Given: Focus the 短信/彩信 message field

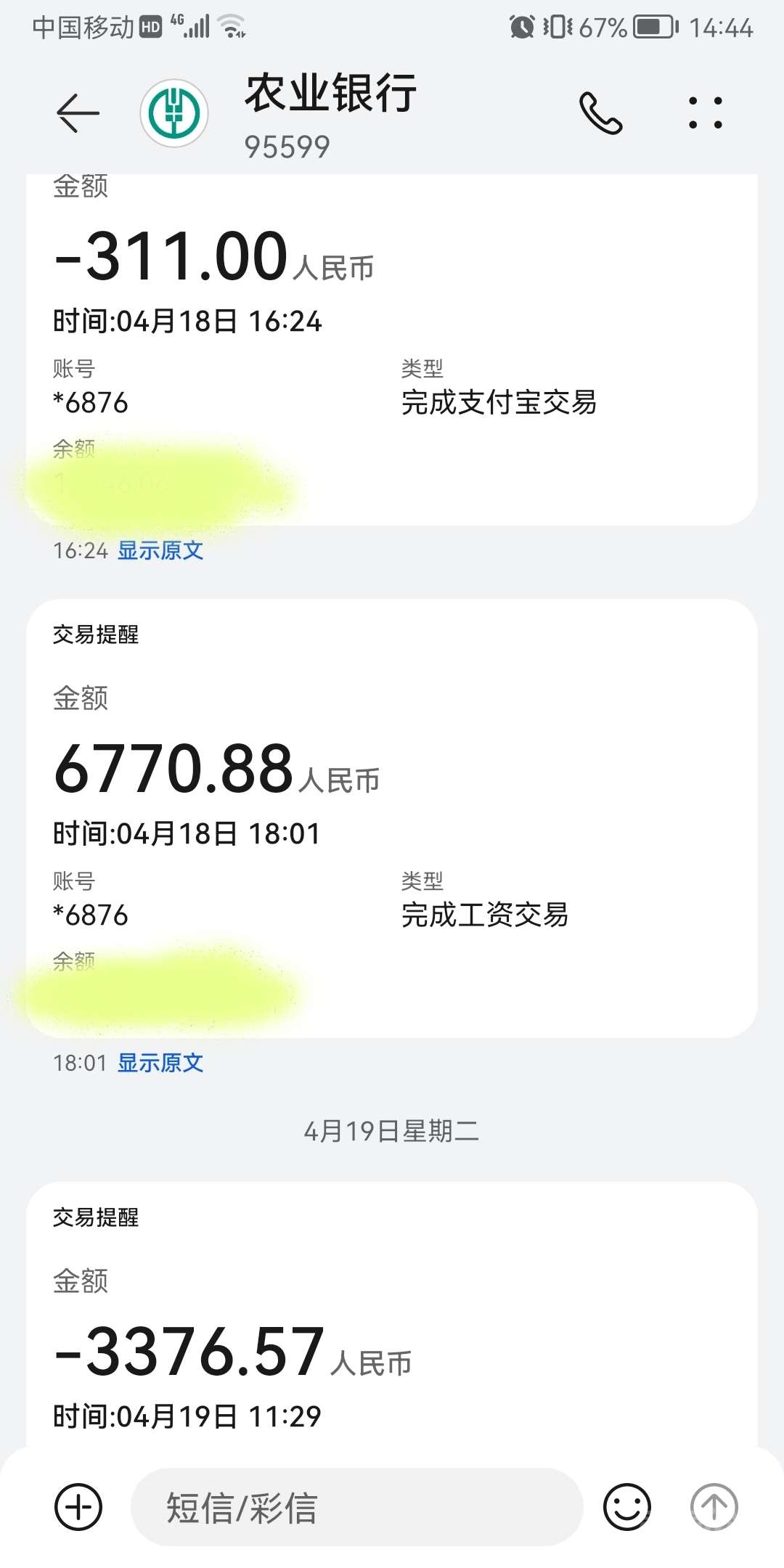Looking at the screenshot, I should [x=356, y=1507].
